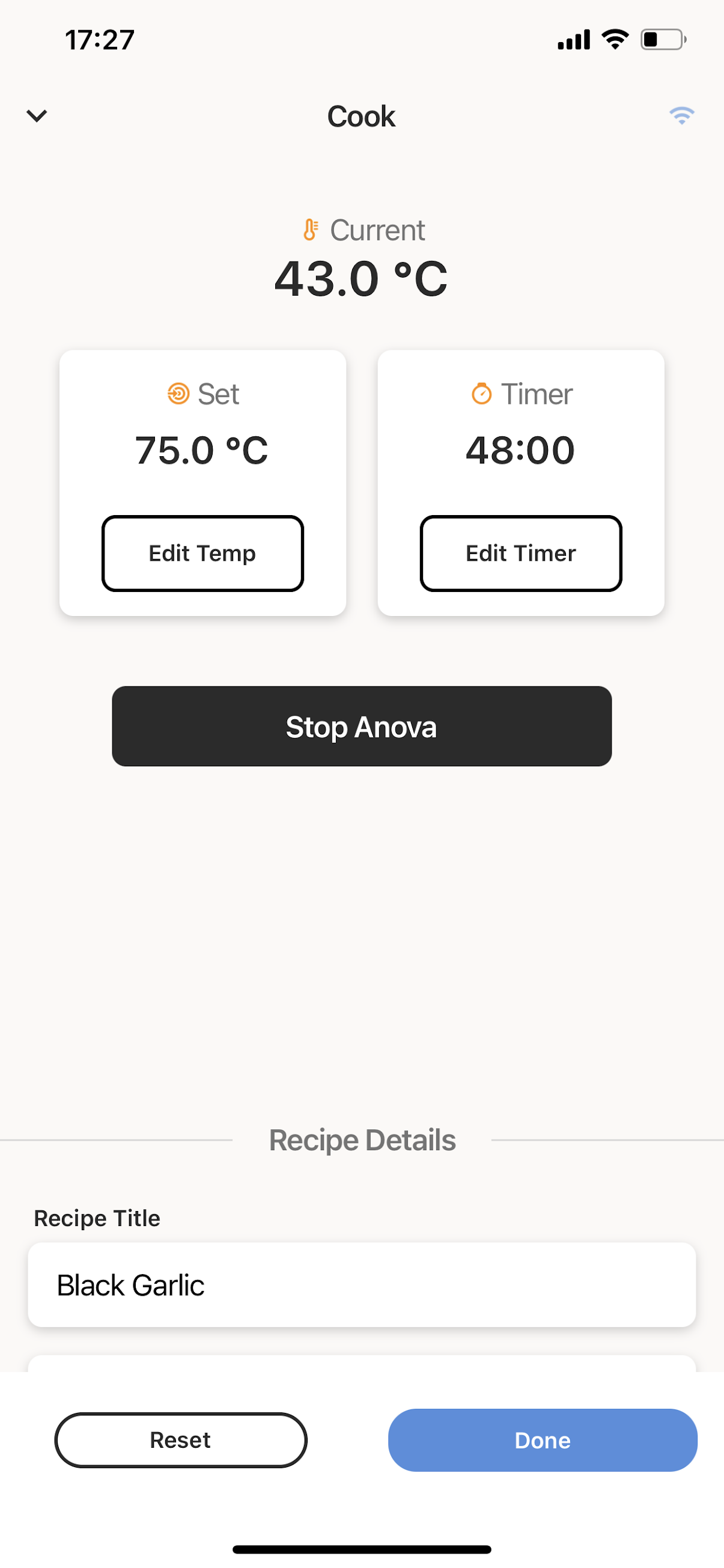This screenshot has width=724, height=1568.
Task: Tap the Edit Temp button
Action: 202,554
